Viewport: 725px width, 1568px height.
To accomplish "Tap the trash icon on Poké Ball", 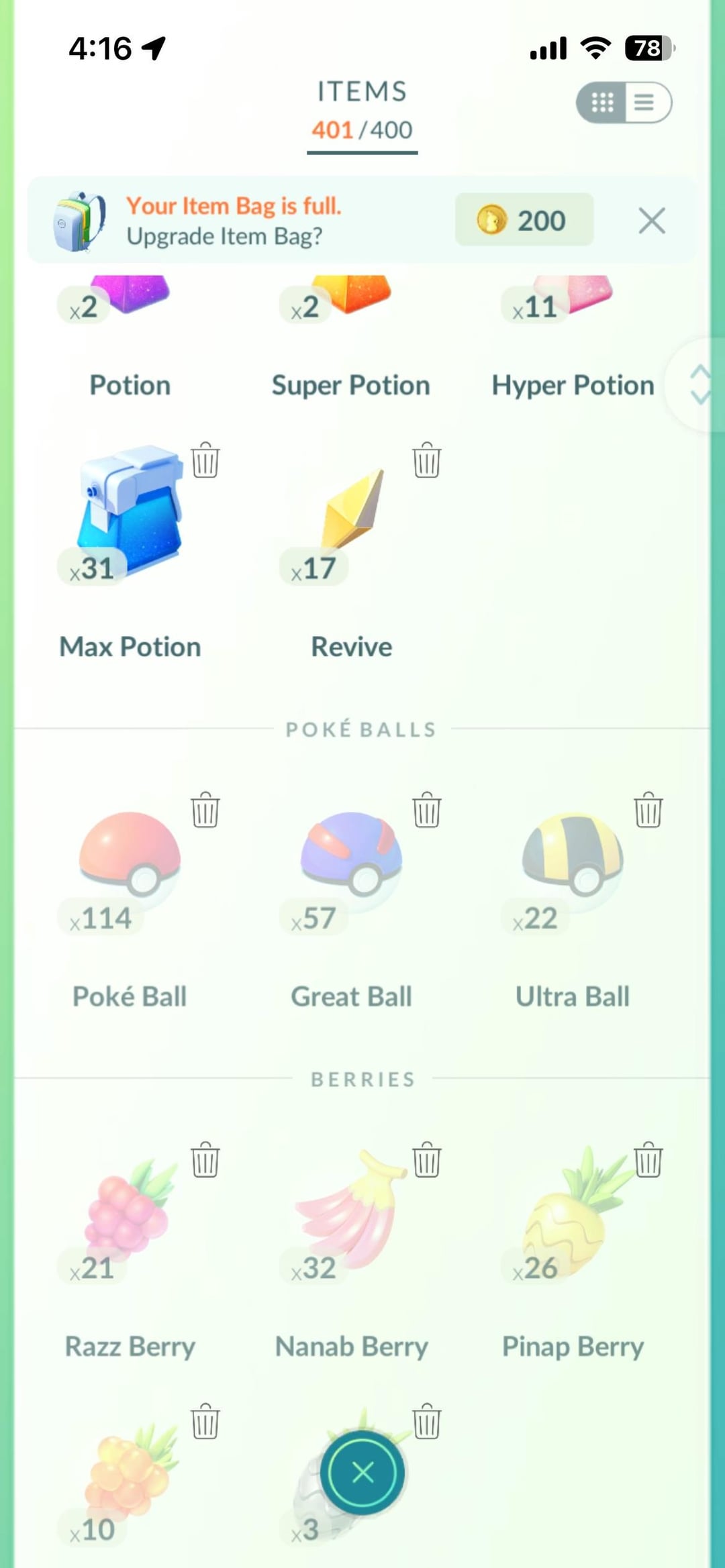I will (x=205, y=810).
